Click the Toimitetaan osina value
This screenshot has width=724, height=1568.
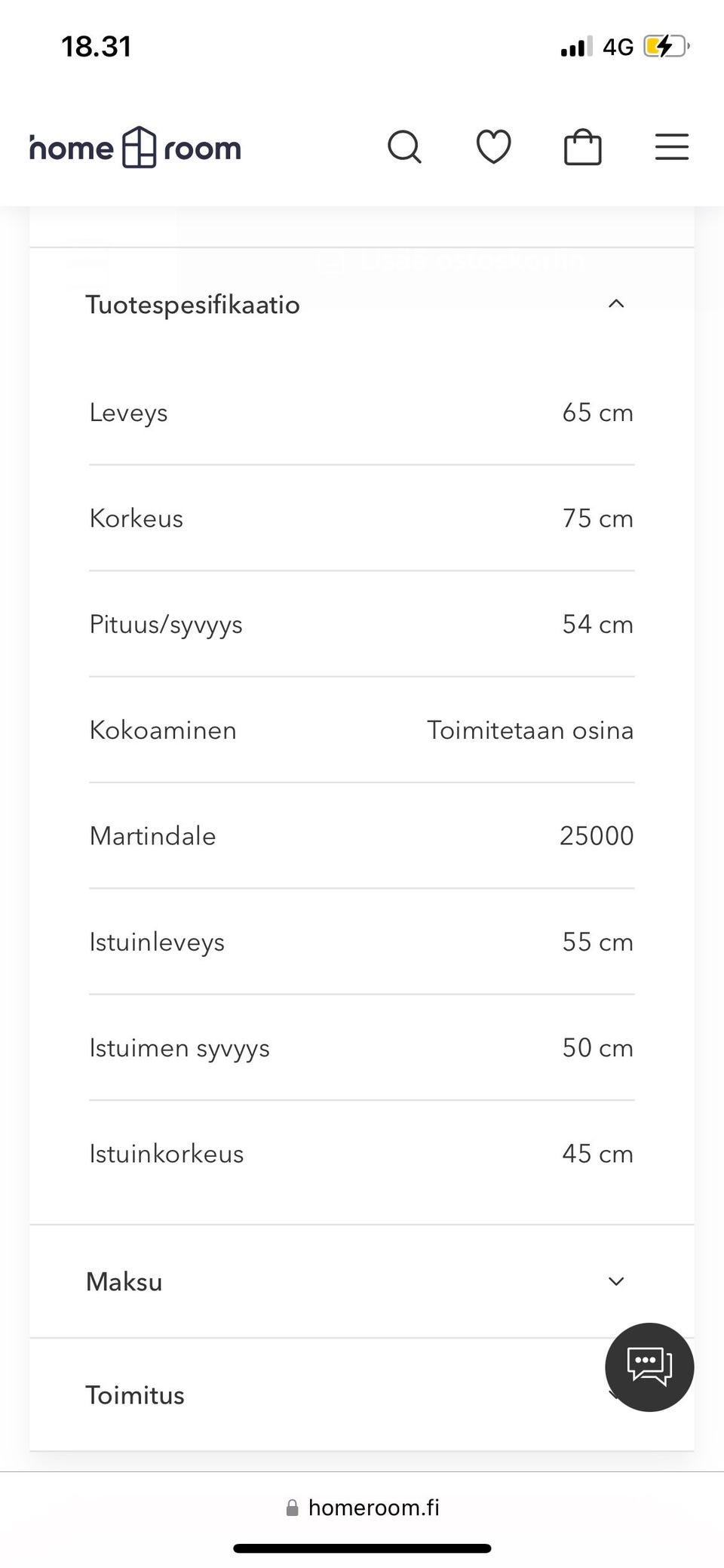click(x=530, y=730)
